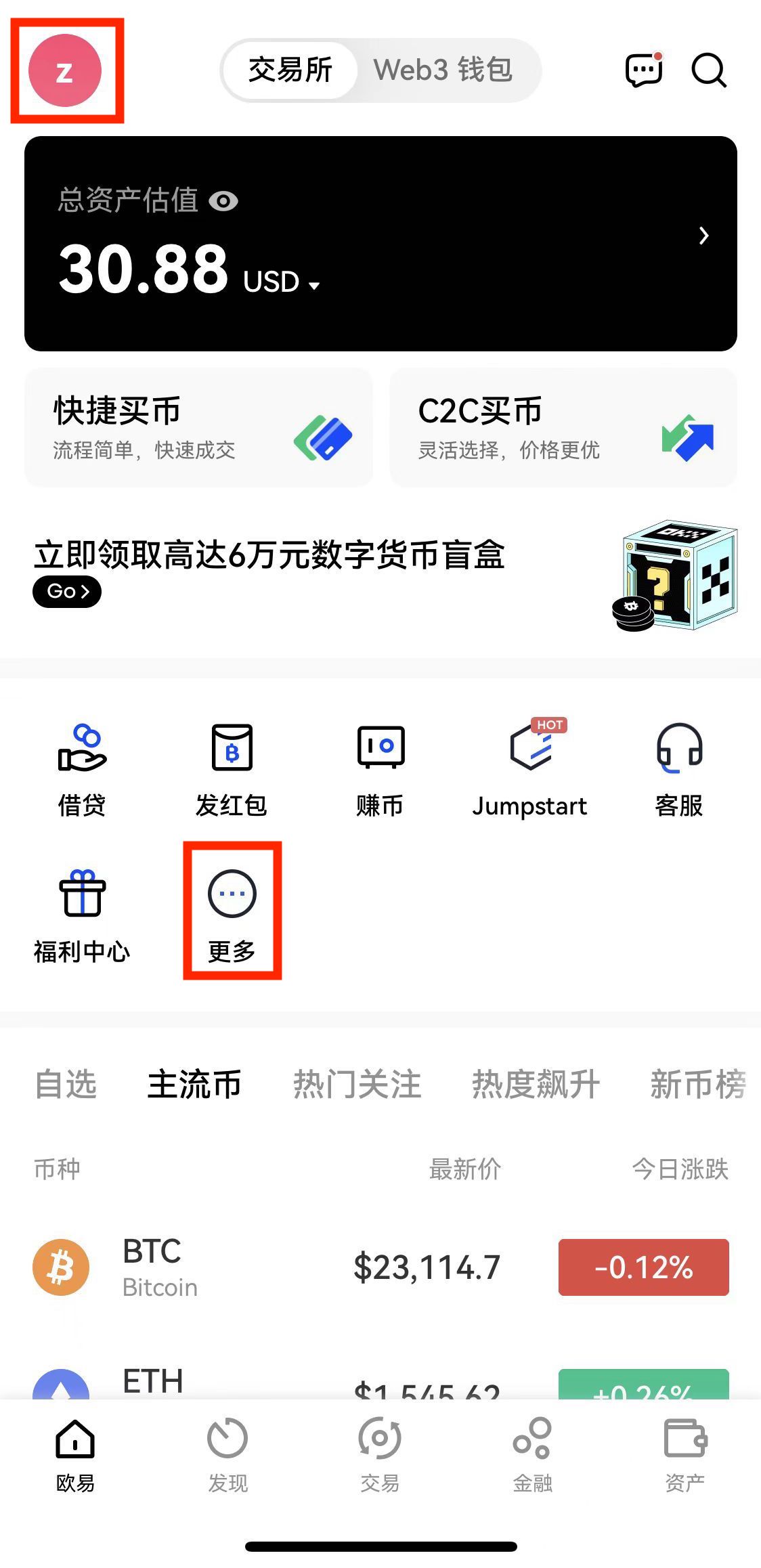Image resolution: width=761 pixels, height=1568 pixels.
Task: Open 快捷买币 card
Action: point(198,427)
